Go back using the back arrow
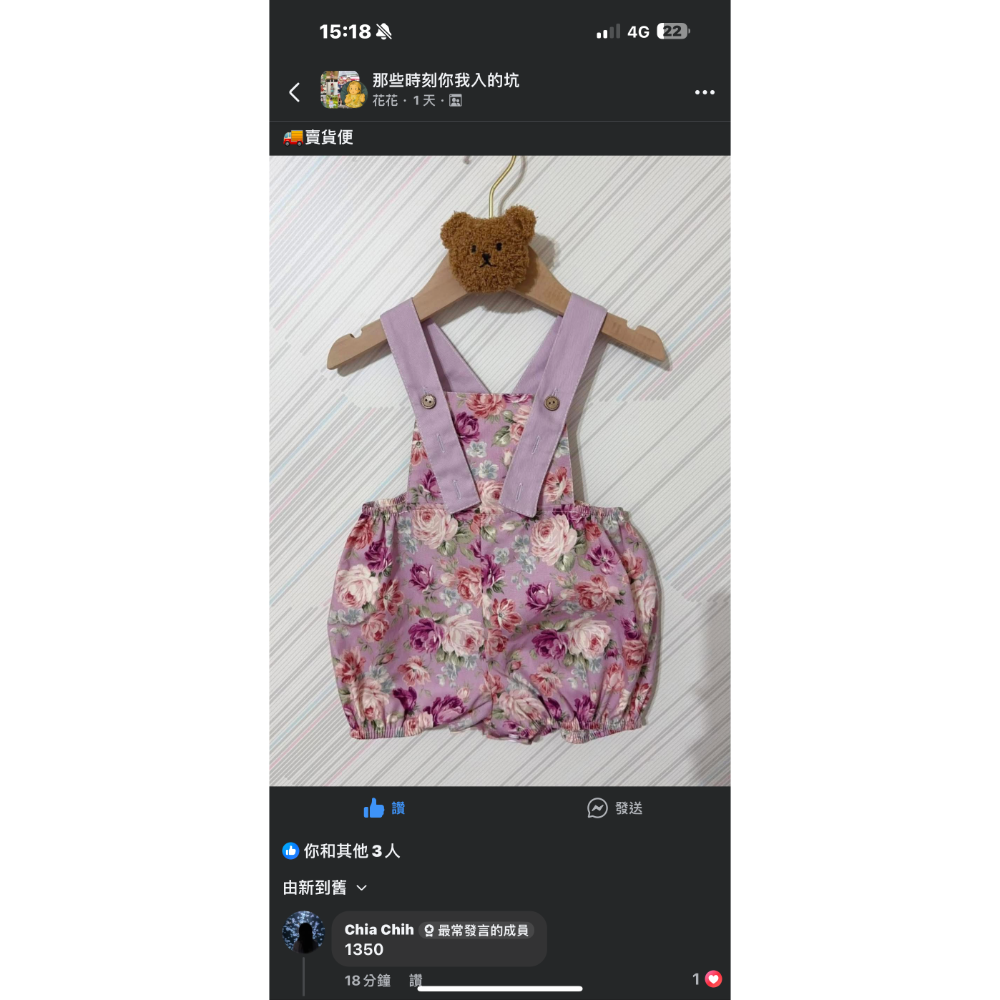 (x=294, y=92)
